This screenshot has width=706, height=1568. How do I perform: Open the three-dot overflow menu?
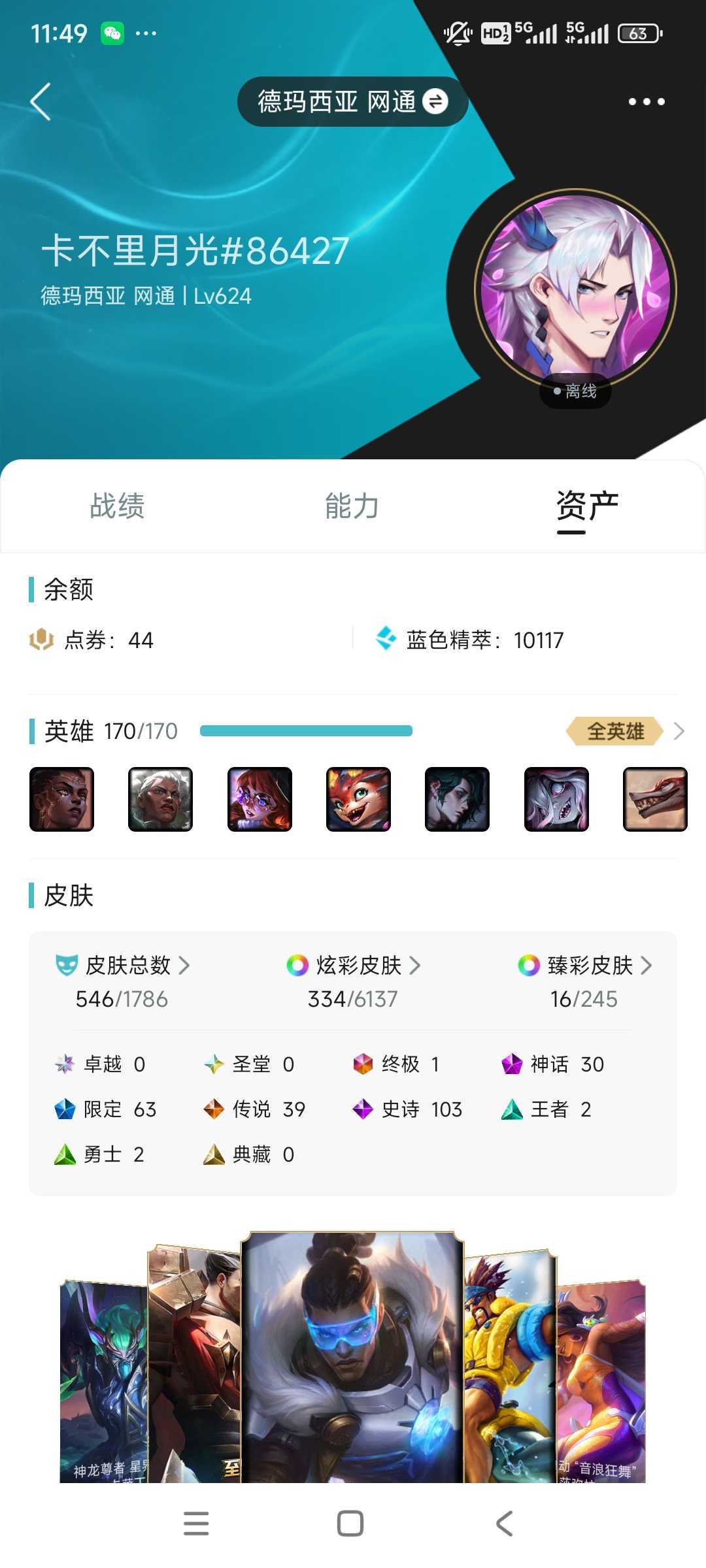pyautogui.click(x=647, y=102)
